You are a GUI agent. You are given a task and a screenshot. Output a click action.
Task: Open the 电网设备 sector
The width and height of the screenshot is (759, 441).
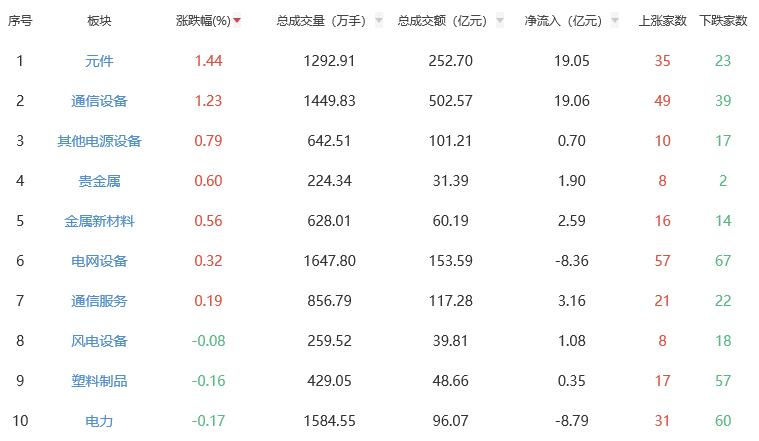coord(99,261)
